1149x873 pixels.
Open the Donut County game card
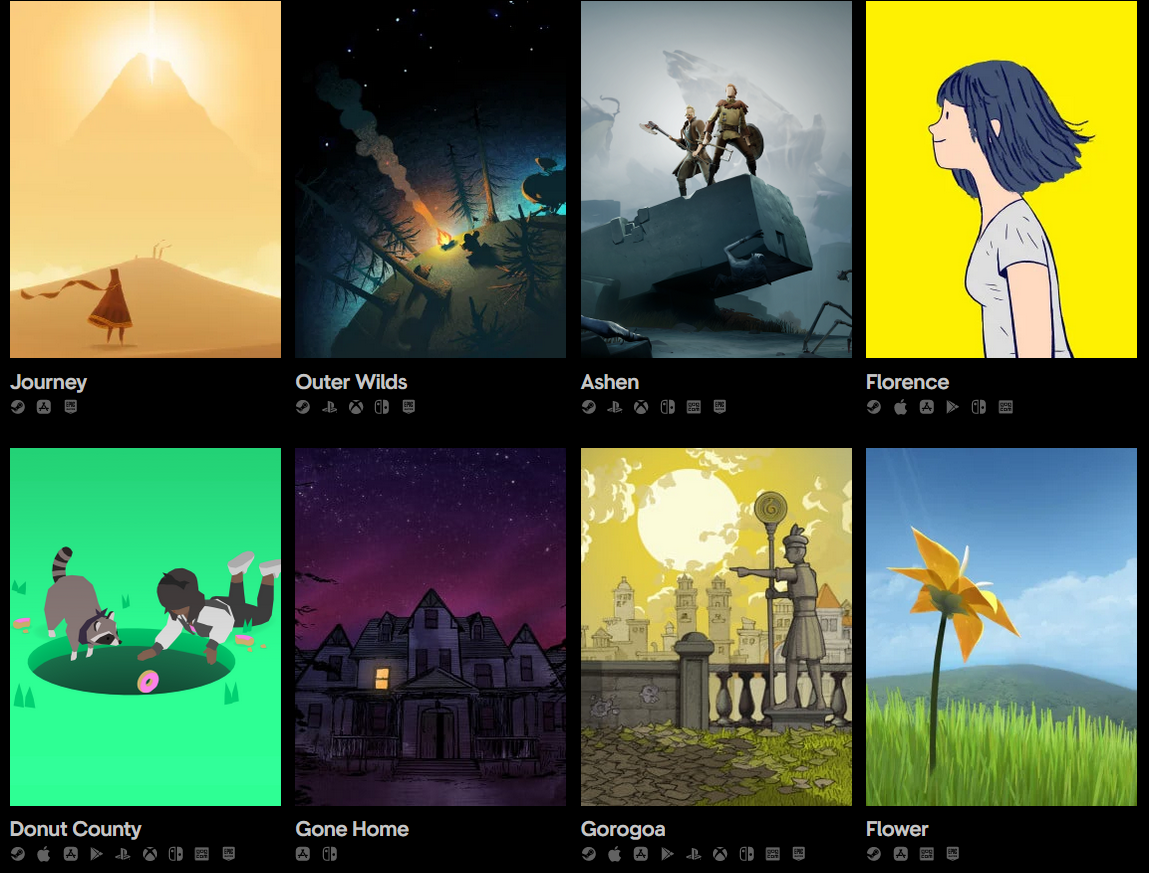[145, 627]
